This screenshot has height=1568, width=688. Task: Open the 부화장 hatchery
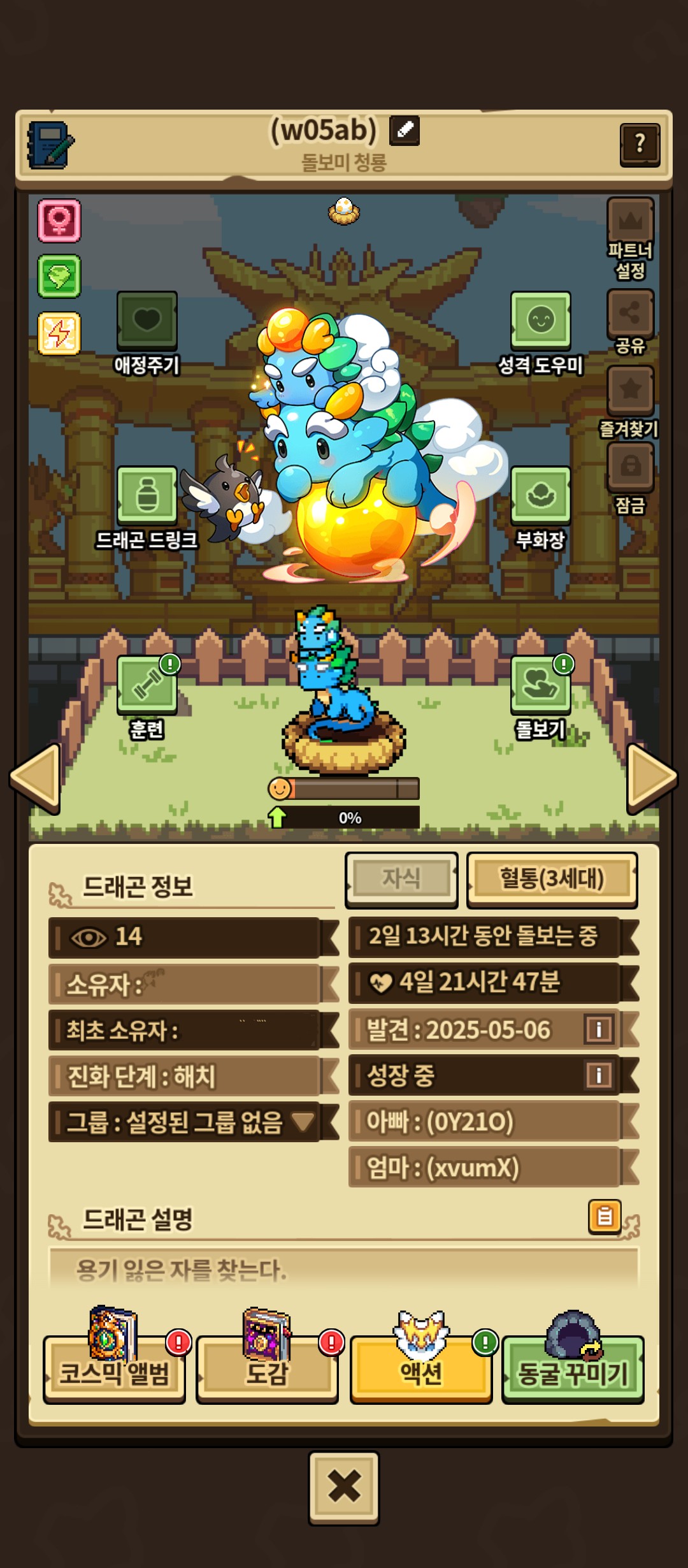coord(540,496)
